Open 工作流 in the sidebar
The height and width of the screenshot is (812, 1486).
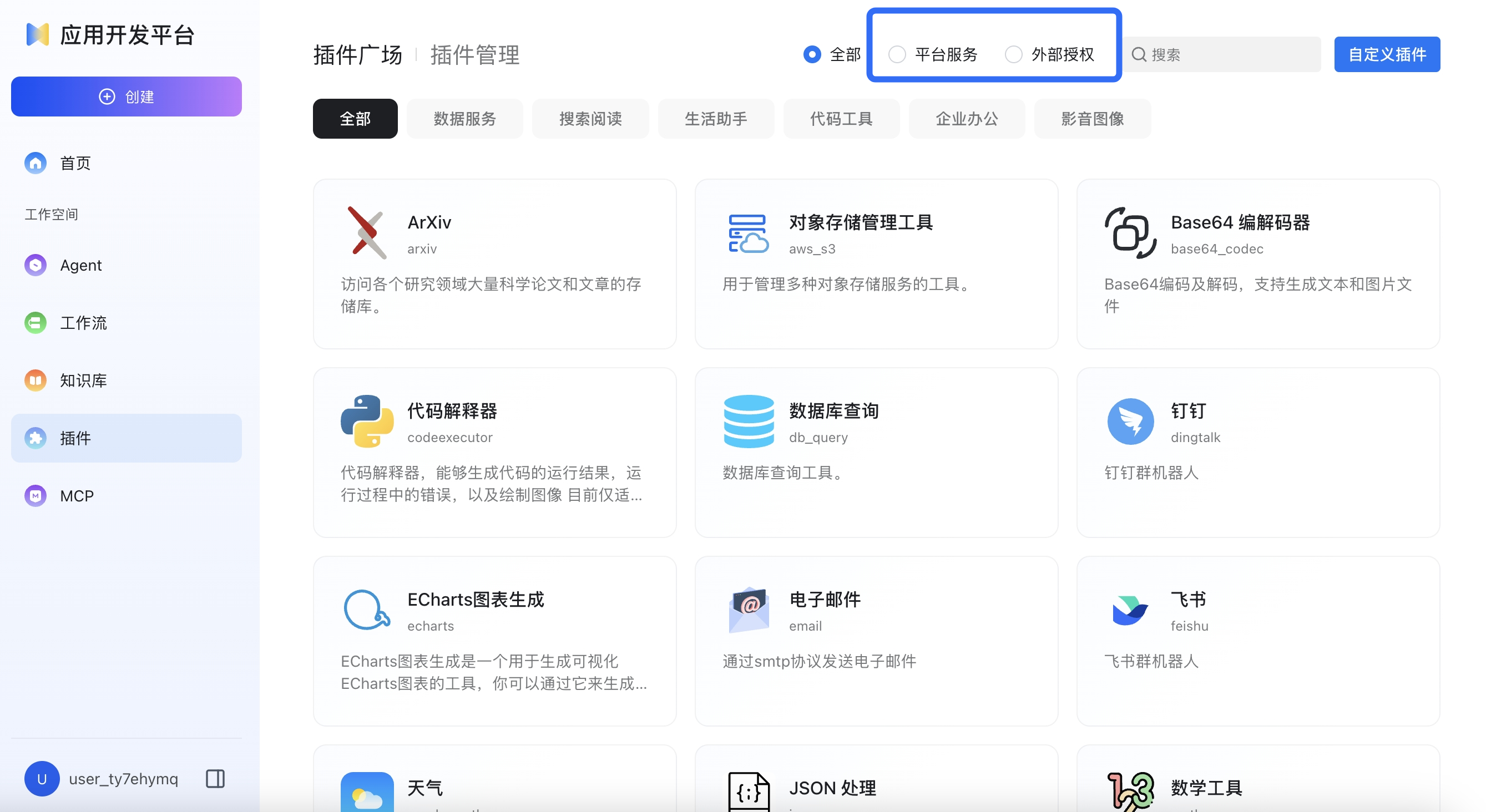tap(83, 323)
